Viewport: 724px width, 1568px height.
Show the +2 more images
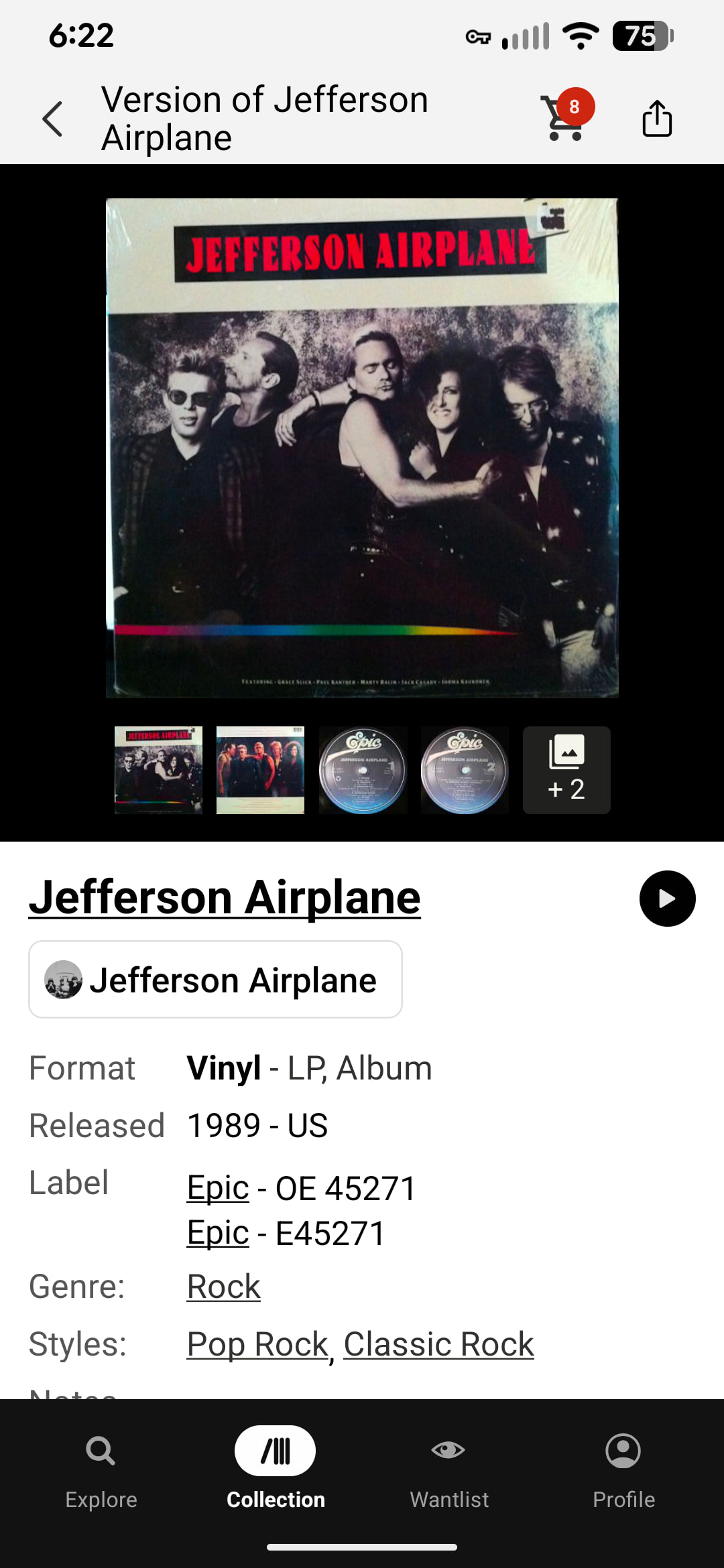[x=566, y=770]
